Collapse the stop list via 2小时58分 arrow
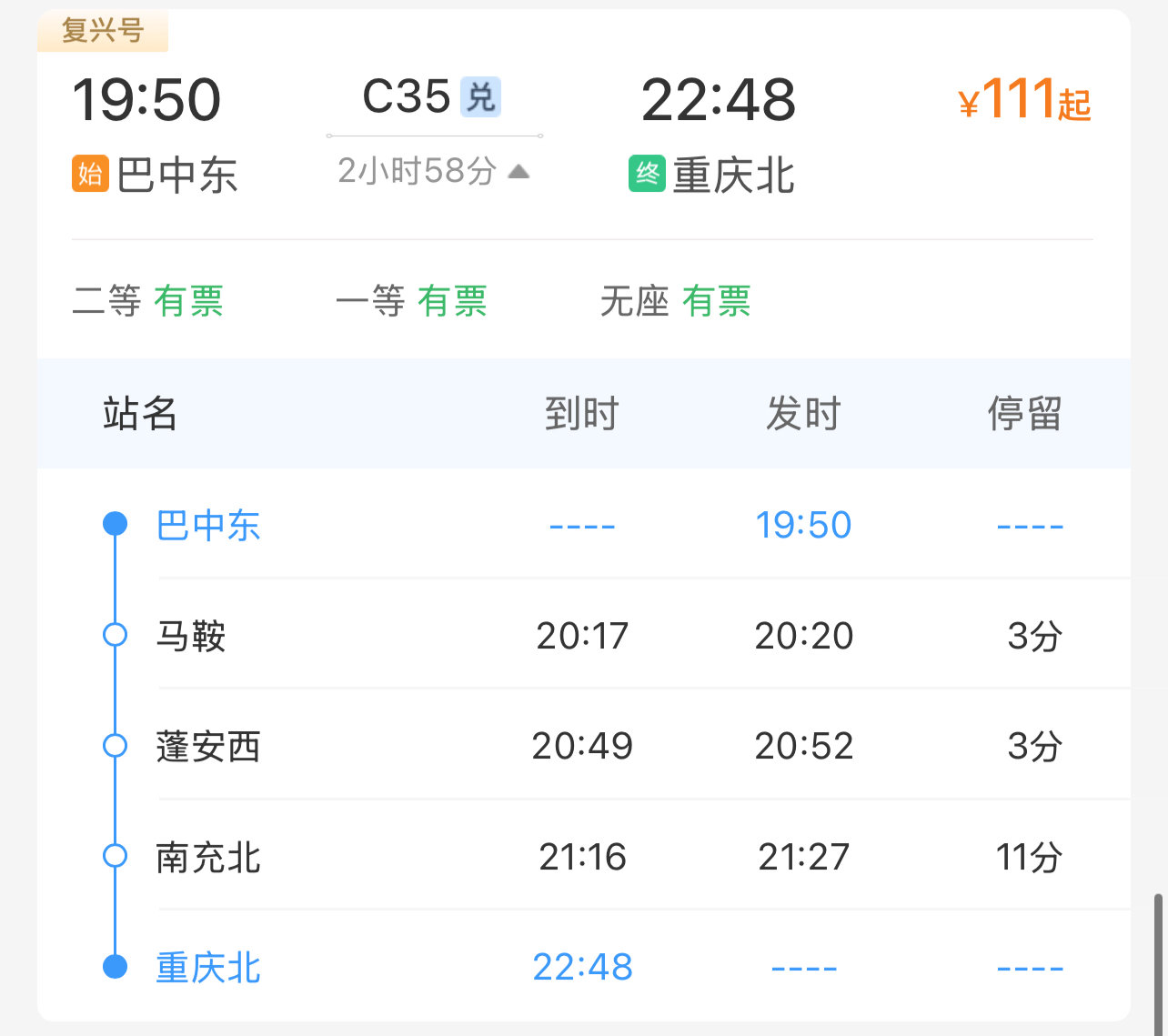The width and height of the screenshot is (1168, 1036). (x=519, y=171)
